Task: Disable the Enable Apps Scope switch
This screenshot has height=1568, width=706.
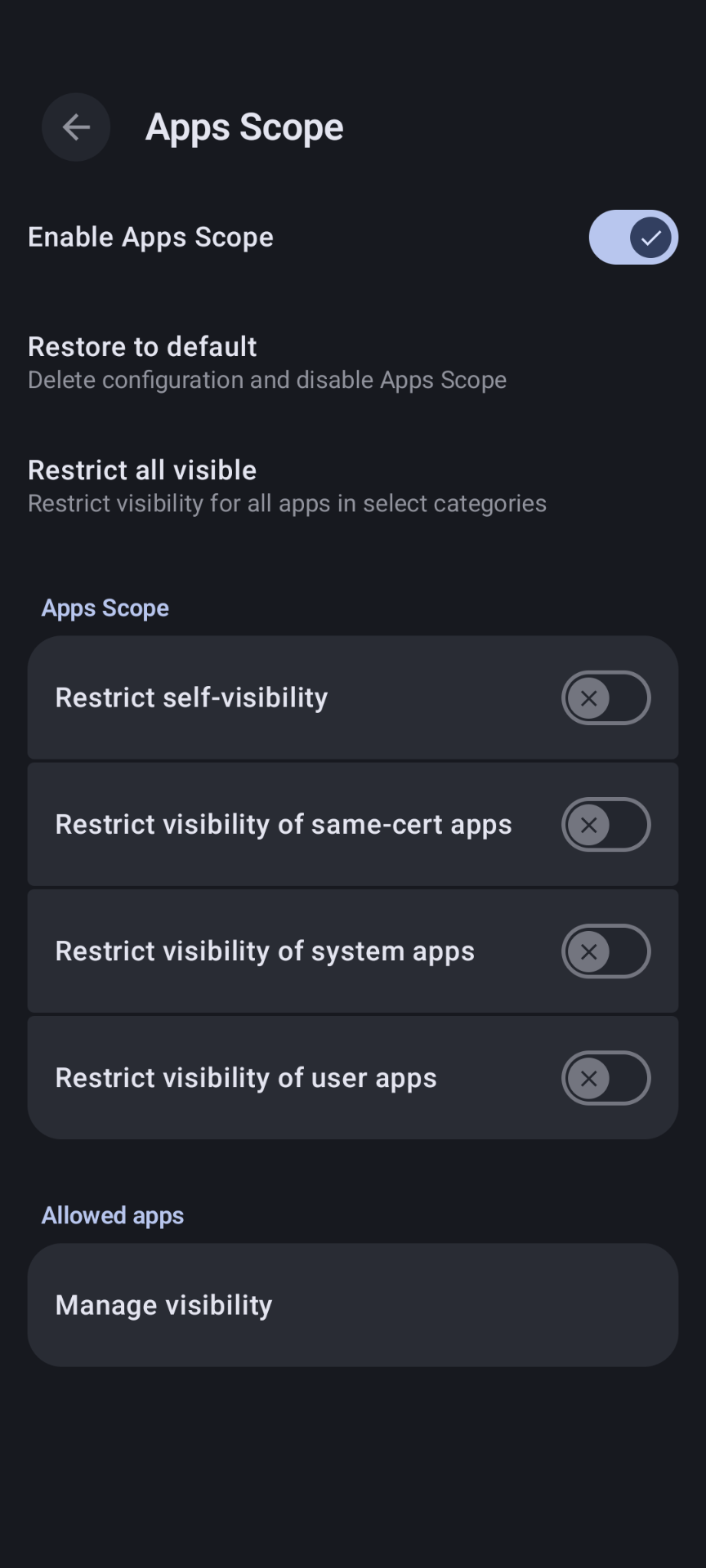Action: tap(633, 237)
